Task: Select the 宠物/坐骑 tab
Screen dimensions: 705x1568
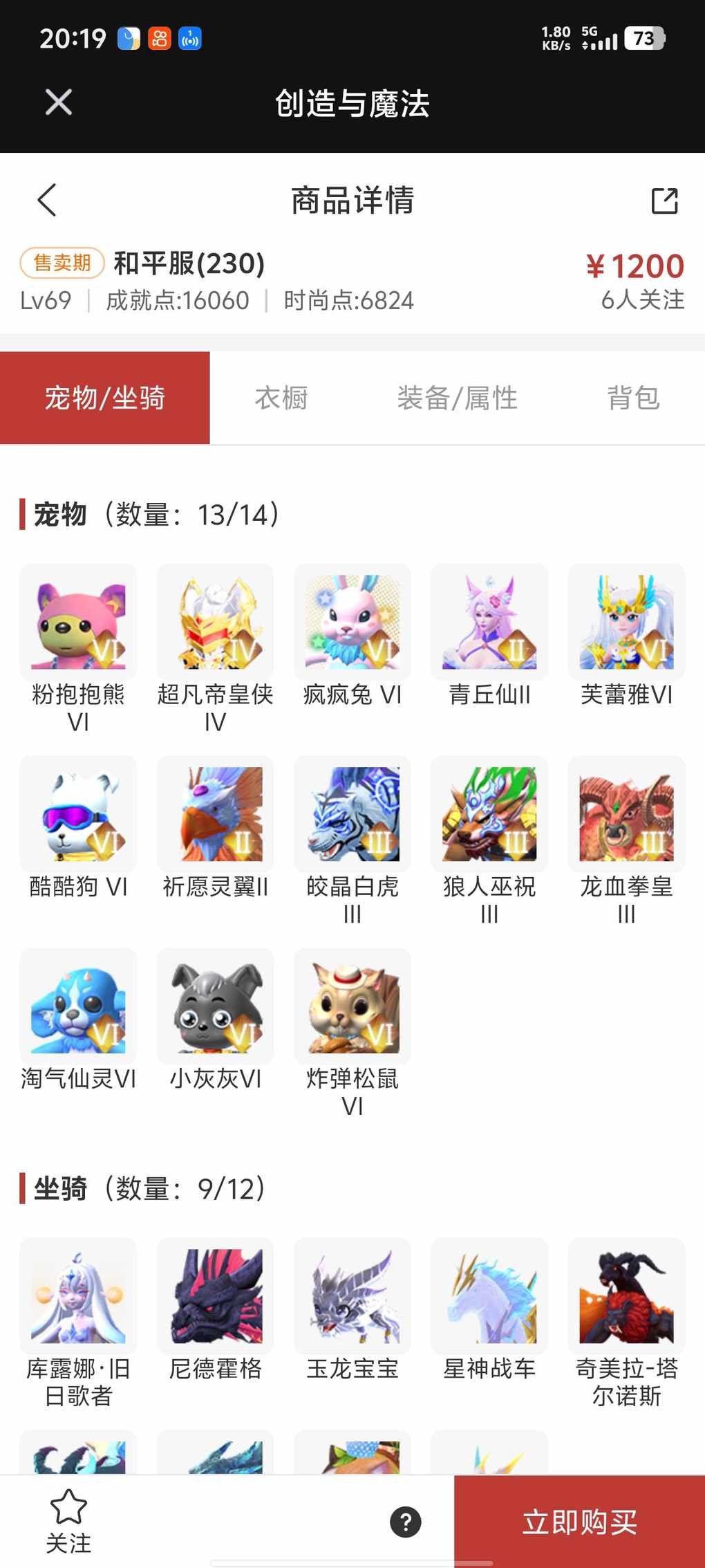Action: (x=105, y=398)
